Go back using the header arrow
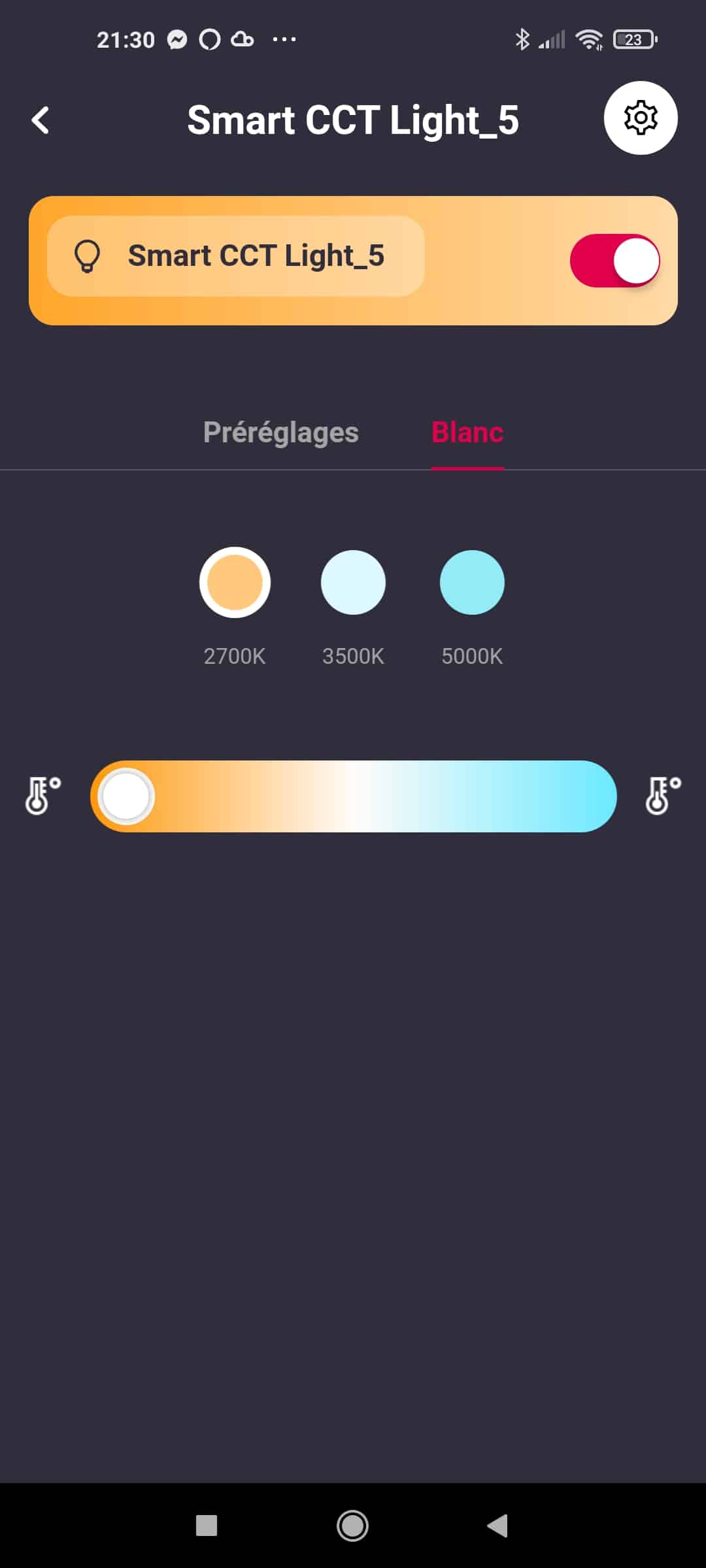This screenshot has width=706, height=1568. click(x=41, y=120)
